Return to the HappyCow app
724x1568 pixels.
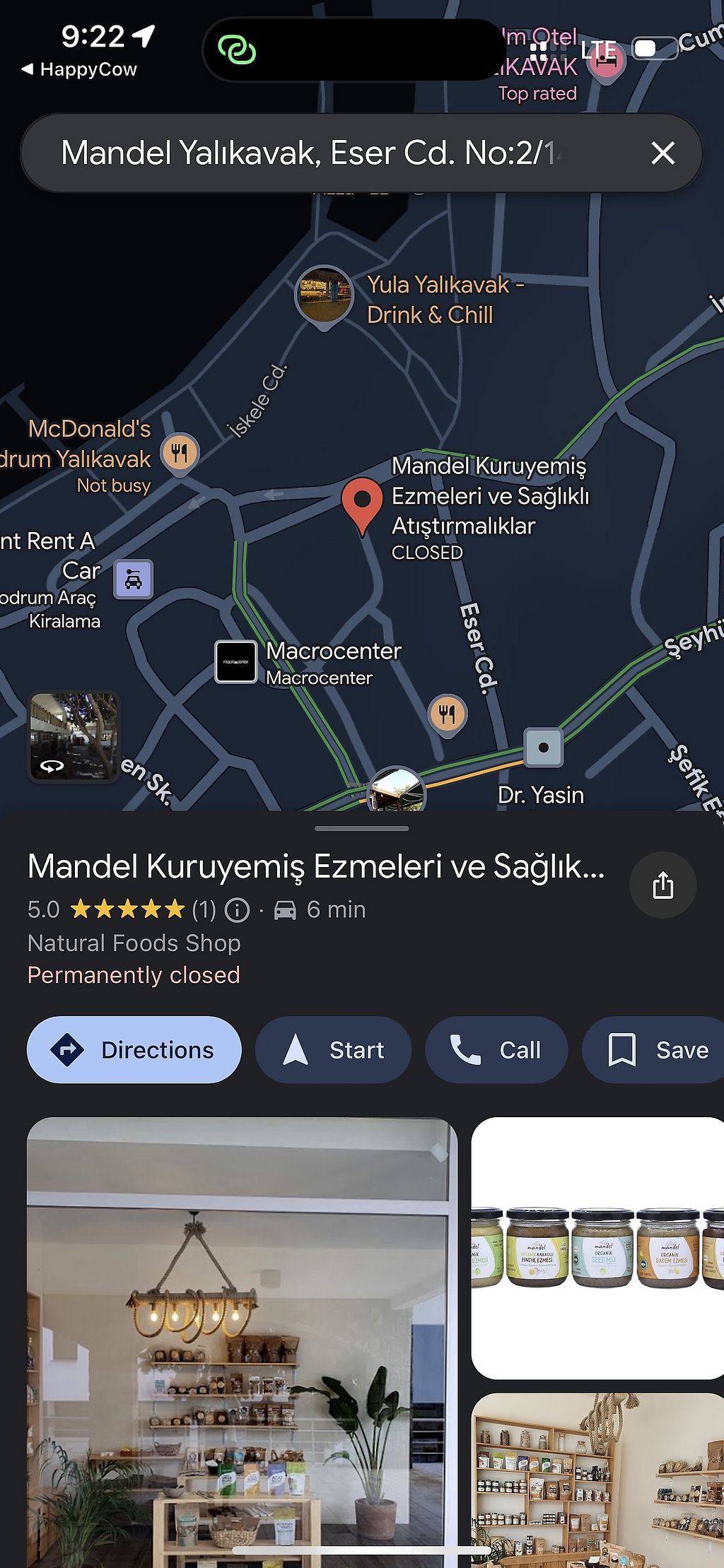pos(79,69)
